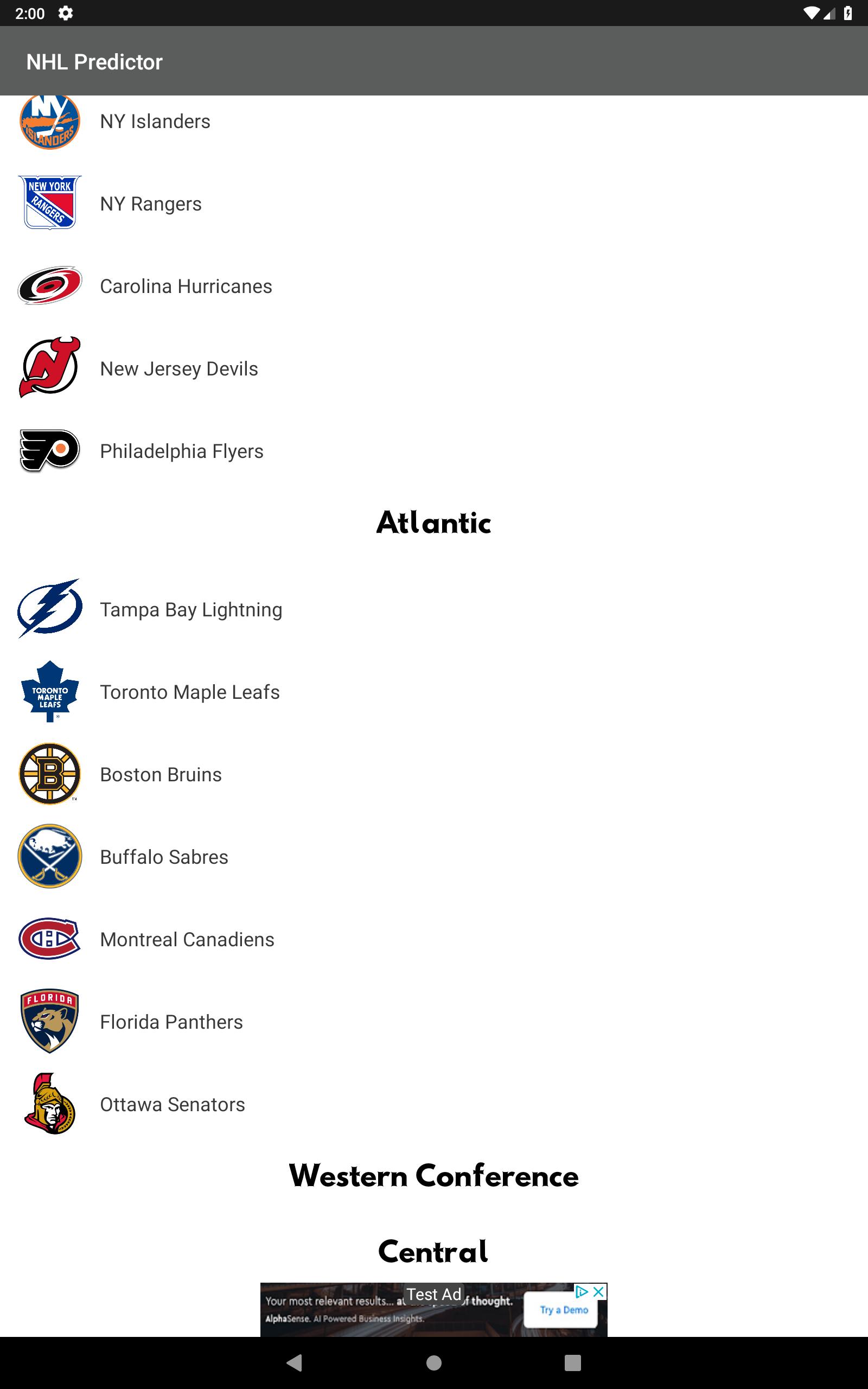
Task: Tap the Boston Bruins entry
Action: pyautogui.click(x=161, y=775)
